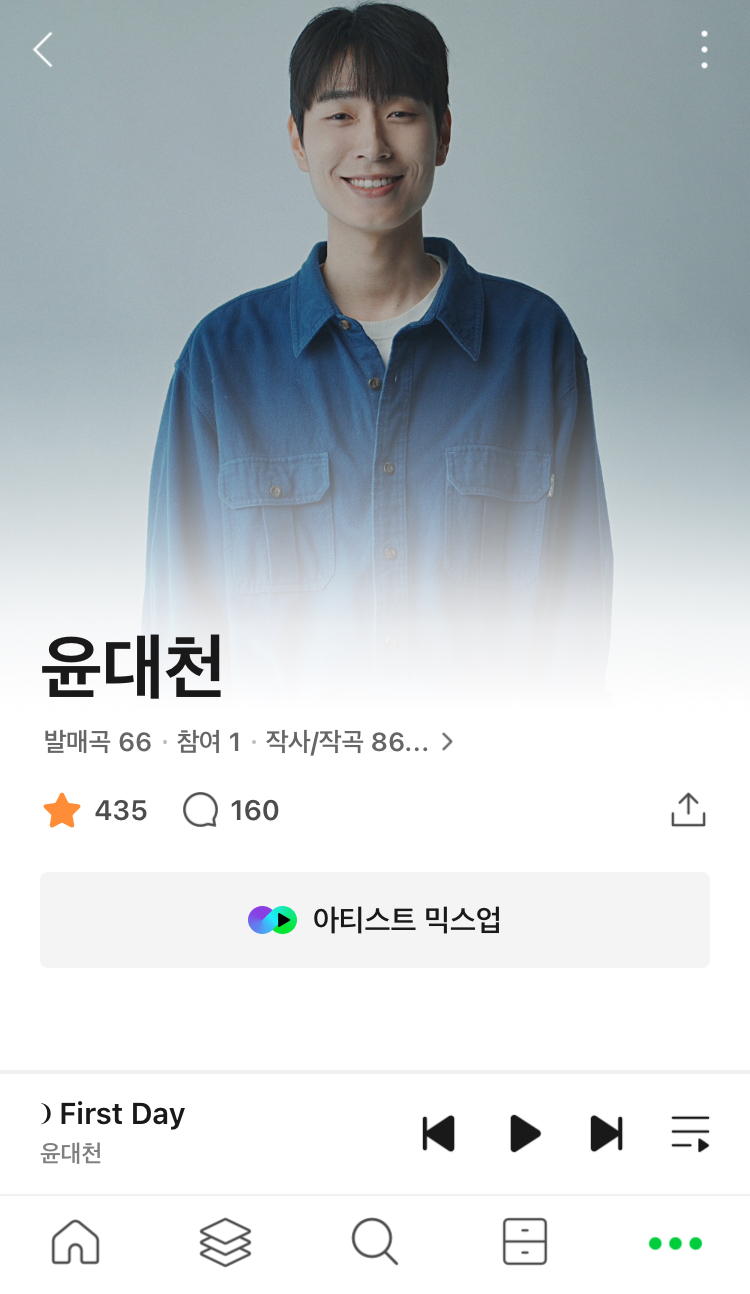Switch to the stacked layers tab
This screenshot has height=1294, width=750.
(225, 1243)
